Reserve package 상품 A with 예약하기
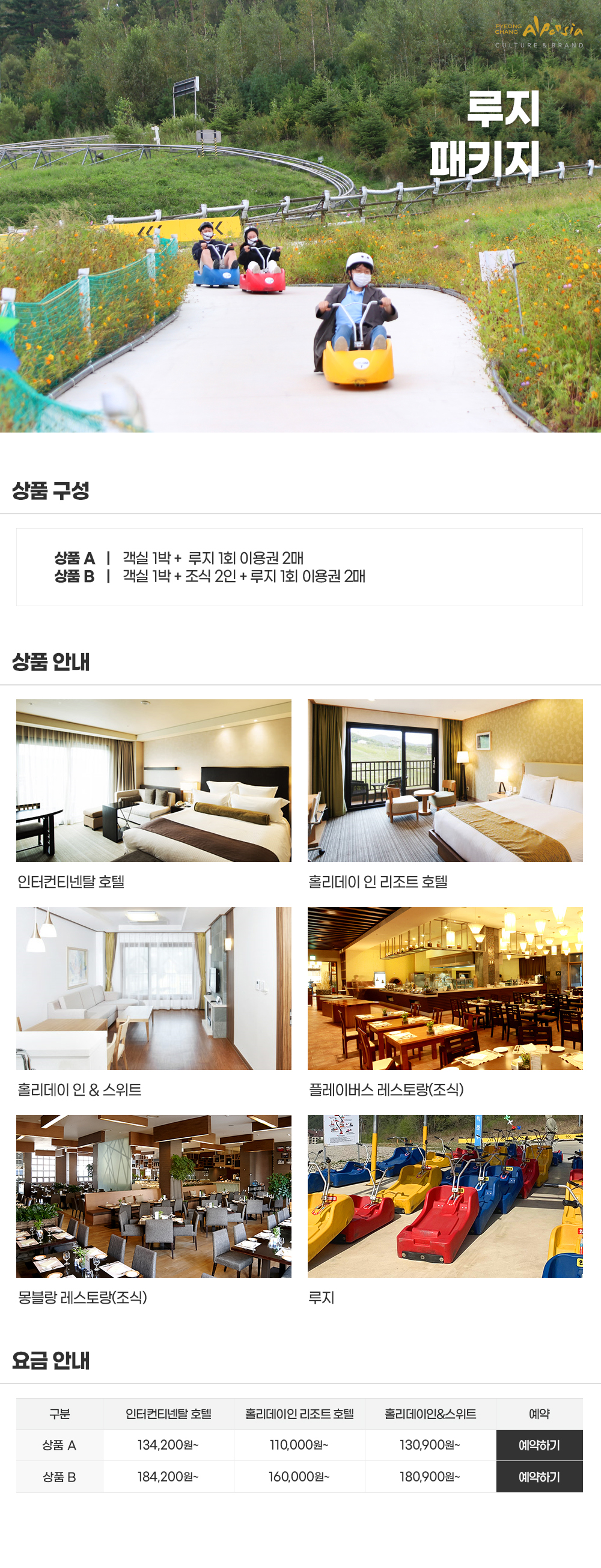Screen dimensions: 601x1568 click(x=539, y=1445)
